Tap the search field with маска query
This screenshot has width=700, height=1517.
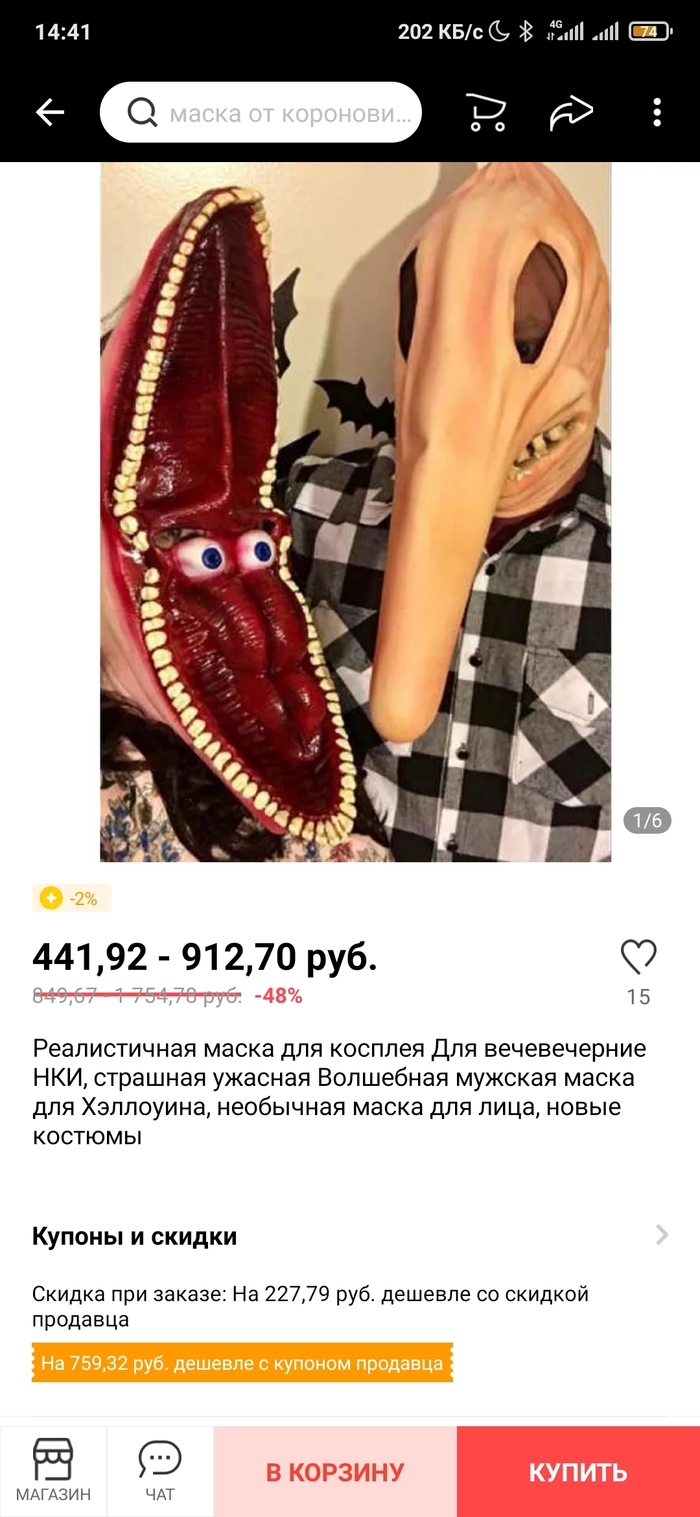[x=262, y=113]
